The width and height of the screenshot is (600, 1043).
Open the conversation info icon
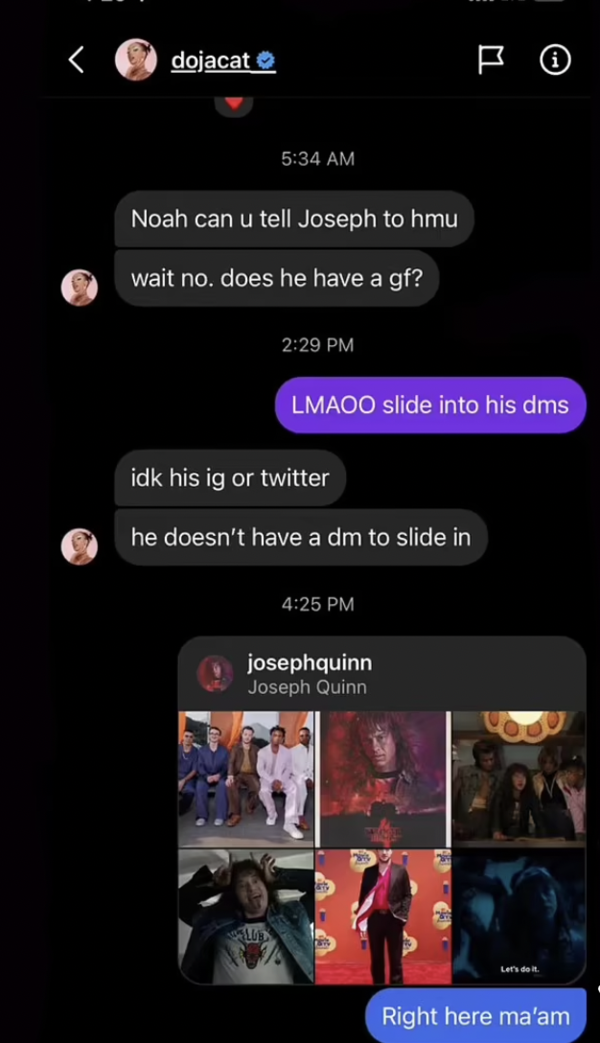tap(555, 60)
